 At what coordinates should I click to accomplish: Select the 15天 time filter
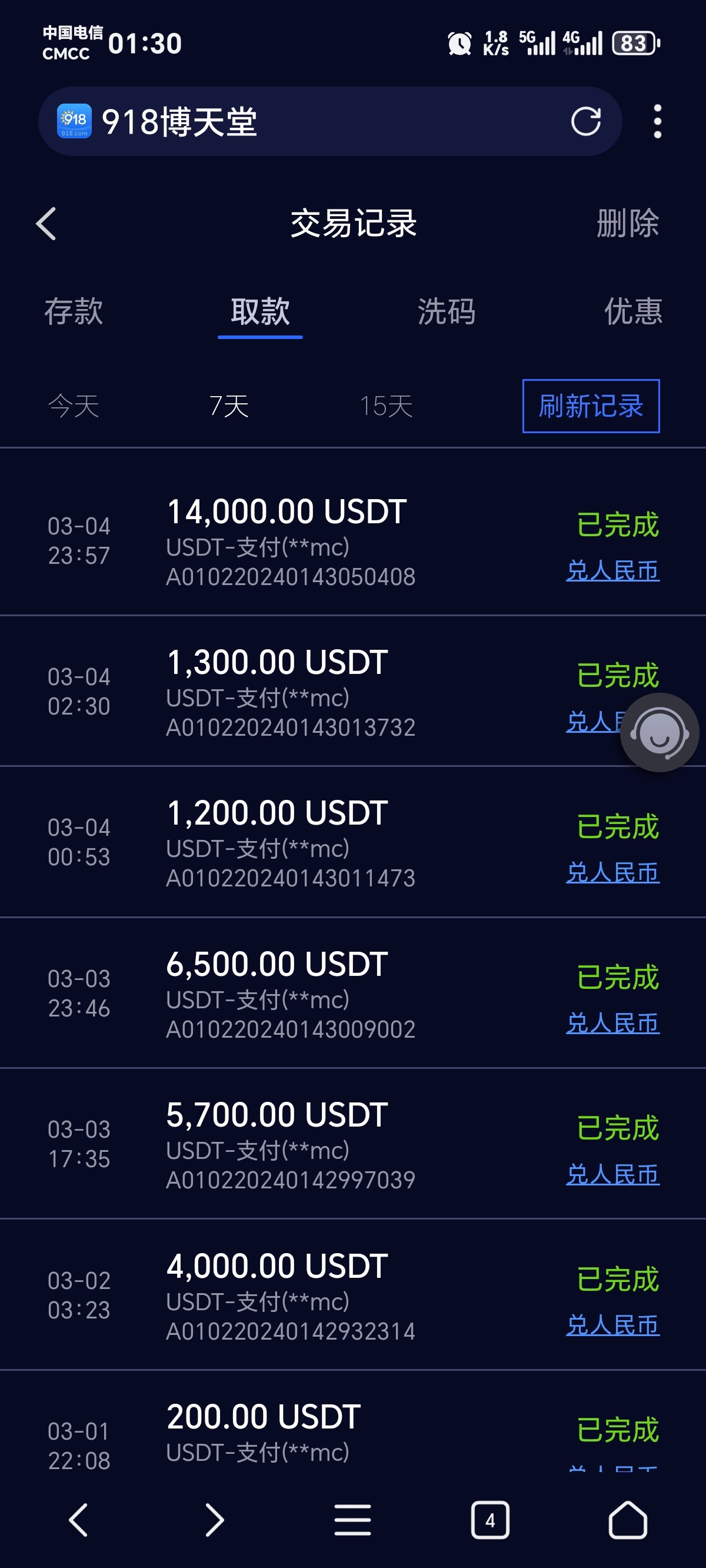(x=386, y=406)
